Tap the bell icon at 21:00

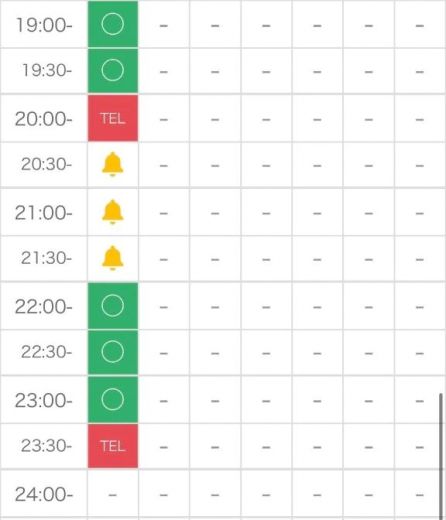[113, 212]
